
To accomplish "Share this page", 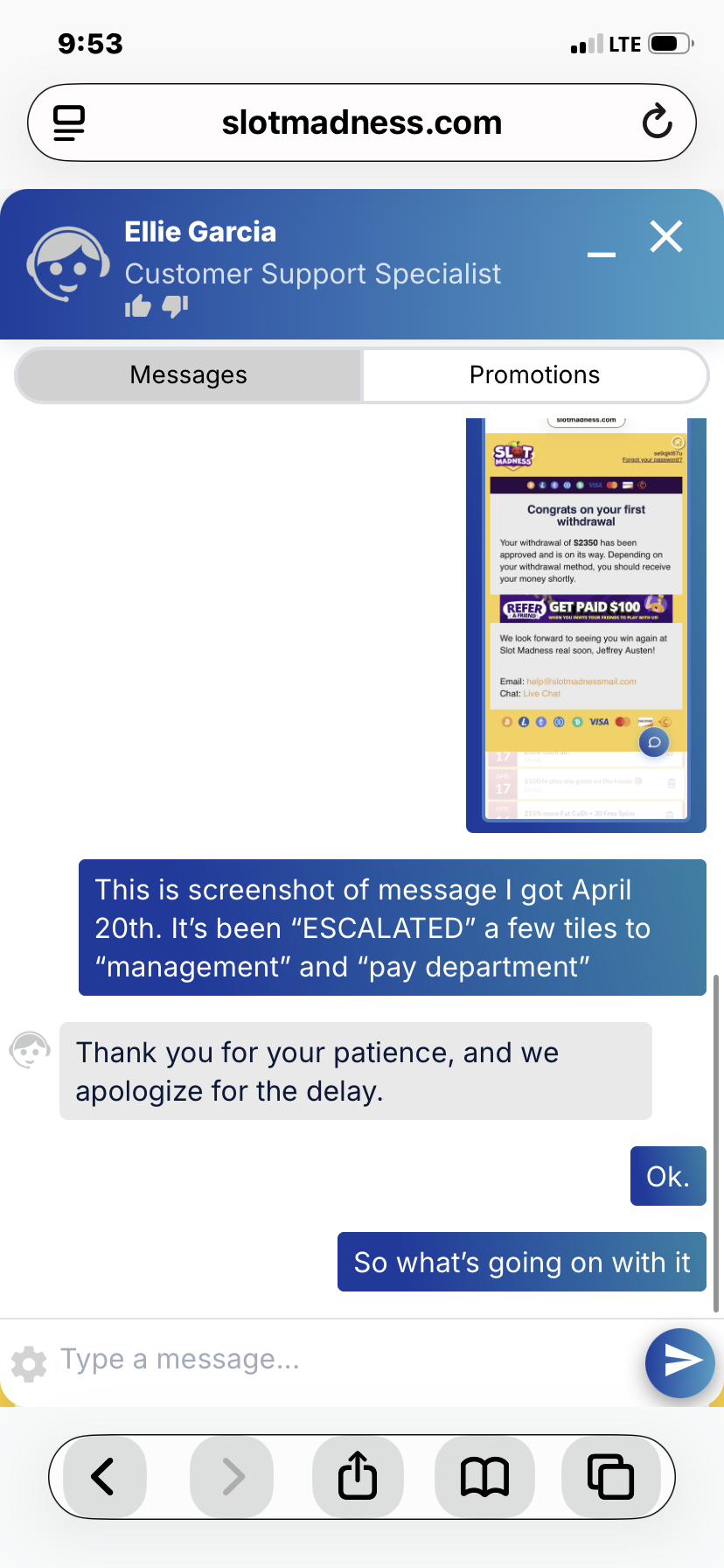I will (x=358, y=1477).
